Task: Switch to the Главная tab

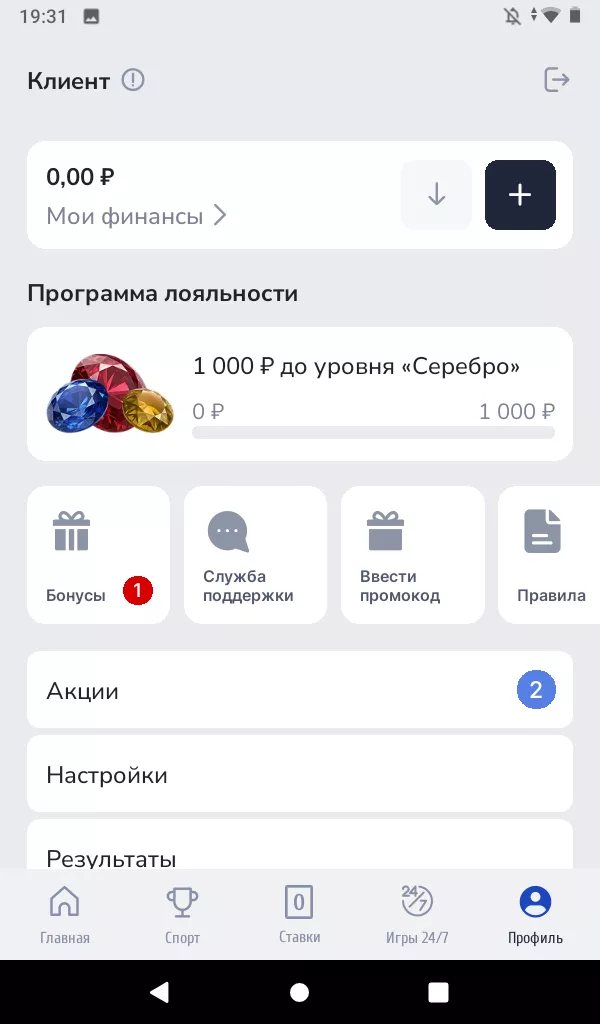Action: 65,914
